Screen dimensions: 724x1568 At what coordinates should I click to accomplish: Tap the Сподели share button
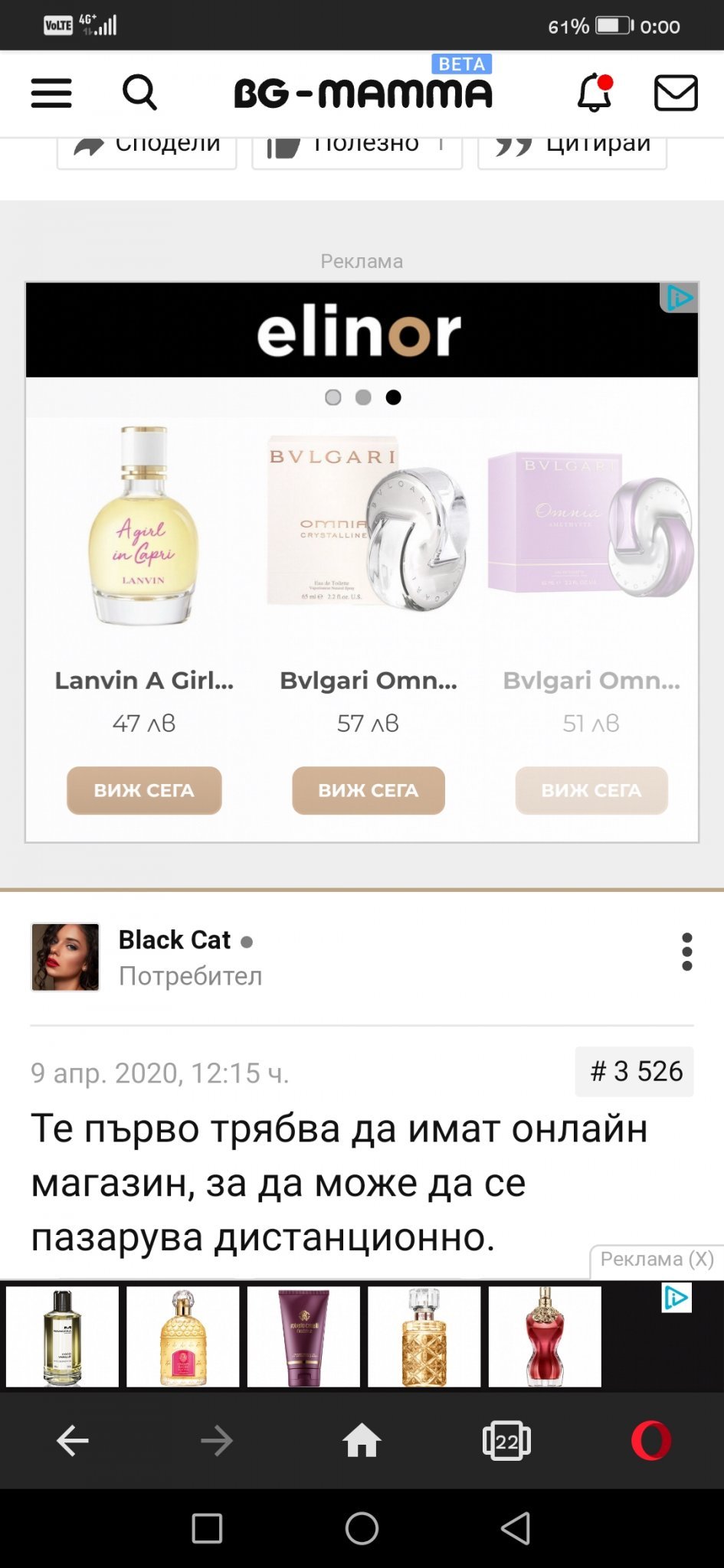click(x=147, y=147)
